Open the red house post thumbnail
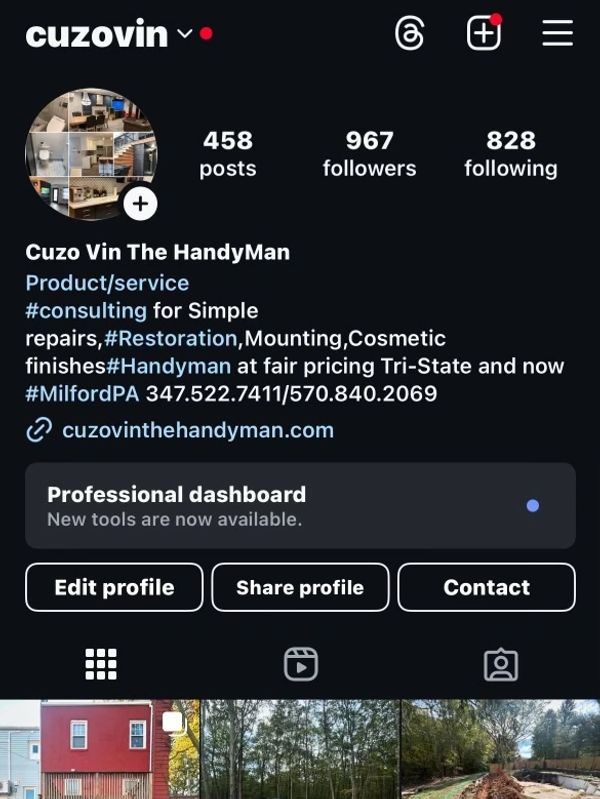This screenshot has height=799, width=600. point(99,749)
